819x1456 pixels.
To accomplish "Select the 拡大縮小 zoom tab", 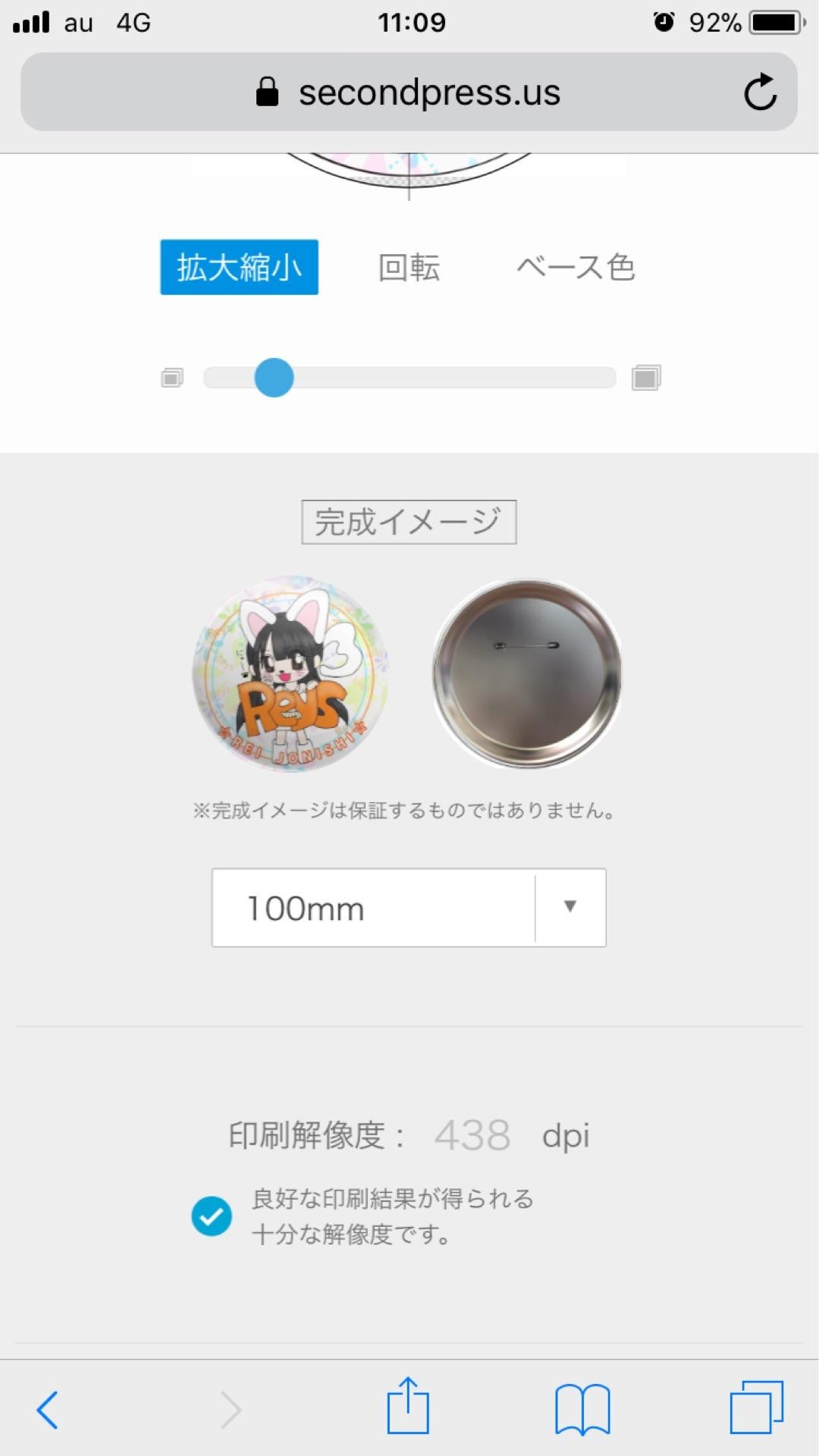I will [238, 266].
